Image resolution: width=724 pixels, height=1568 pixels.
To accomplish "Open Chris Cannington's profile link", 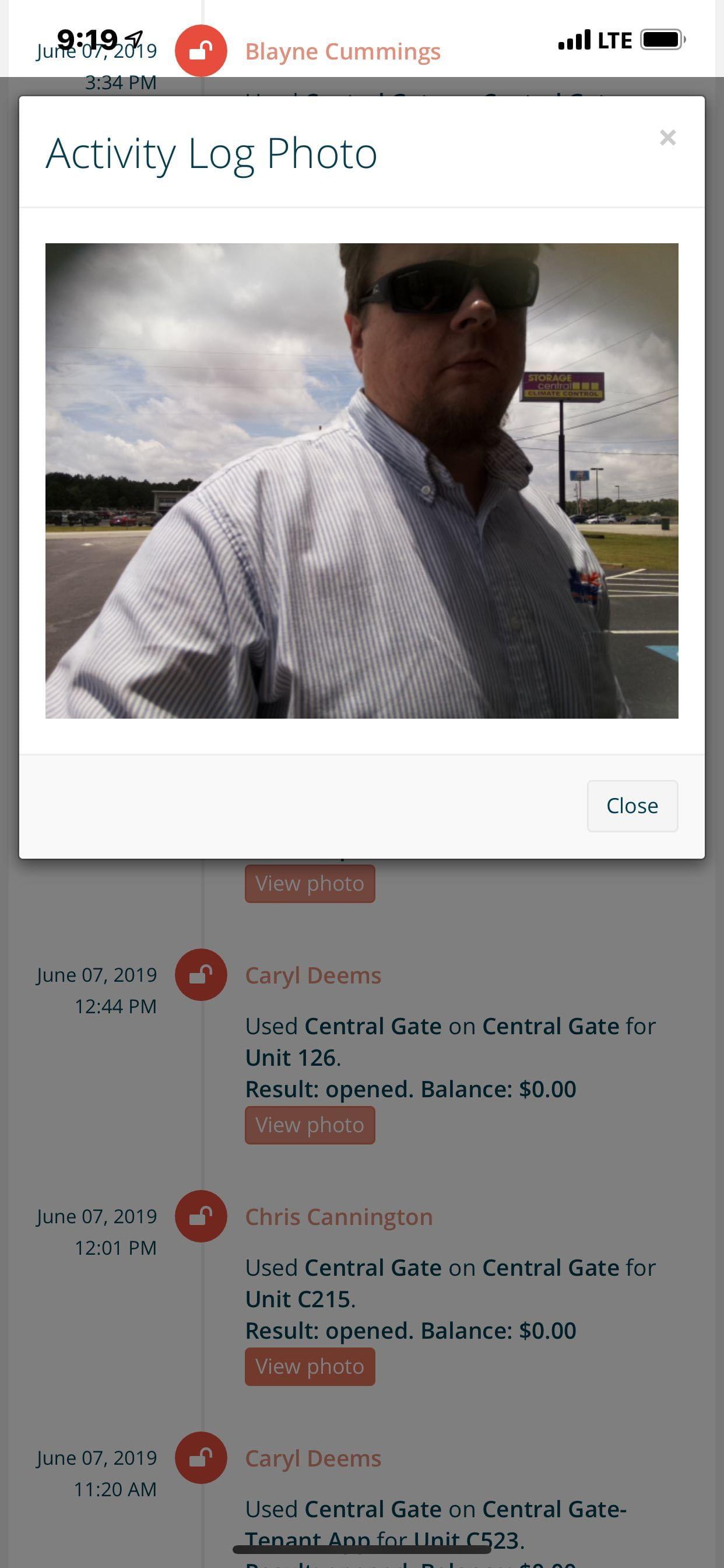I will (x=339, y=1217).
